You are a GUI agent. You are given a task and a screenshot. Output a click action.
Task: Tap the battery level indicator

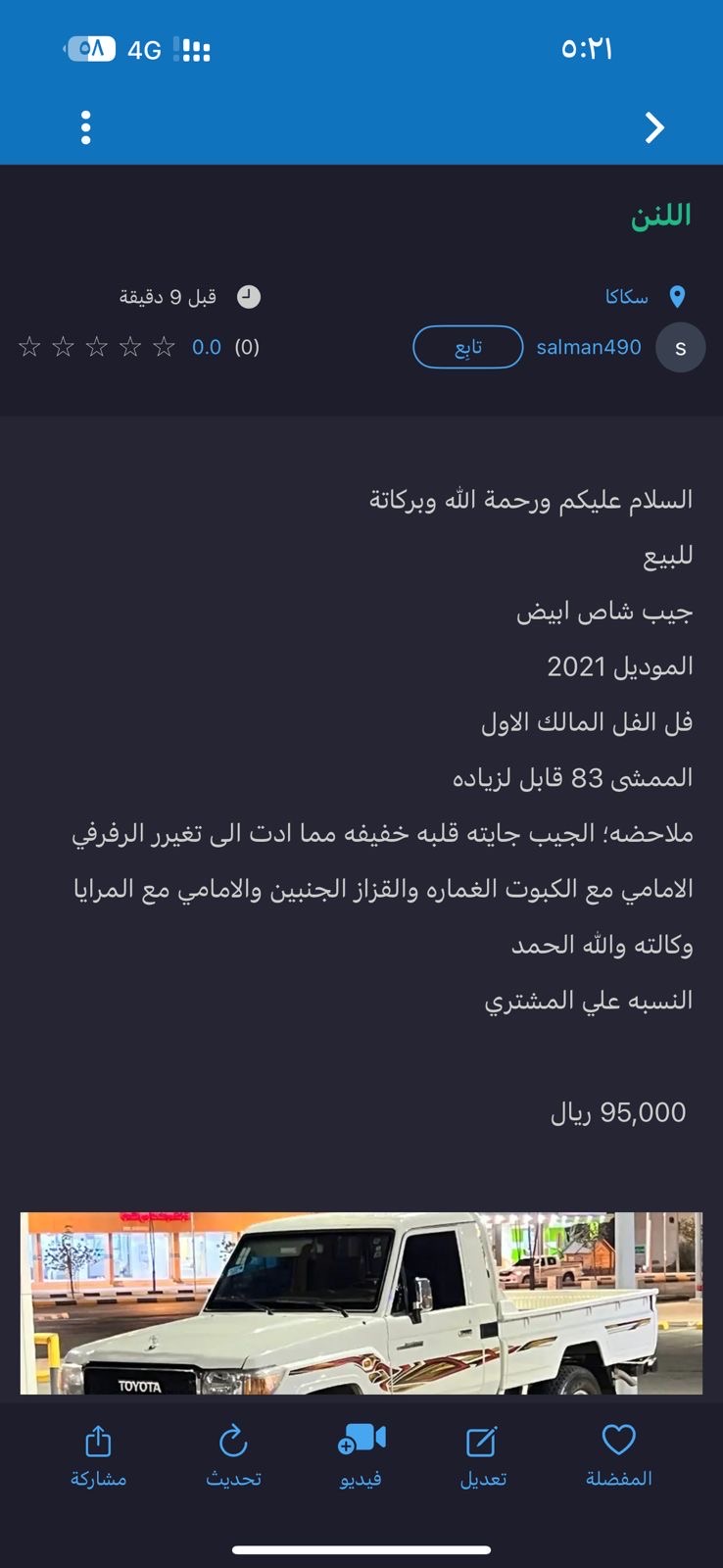[93, 46]
